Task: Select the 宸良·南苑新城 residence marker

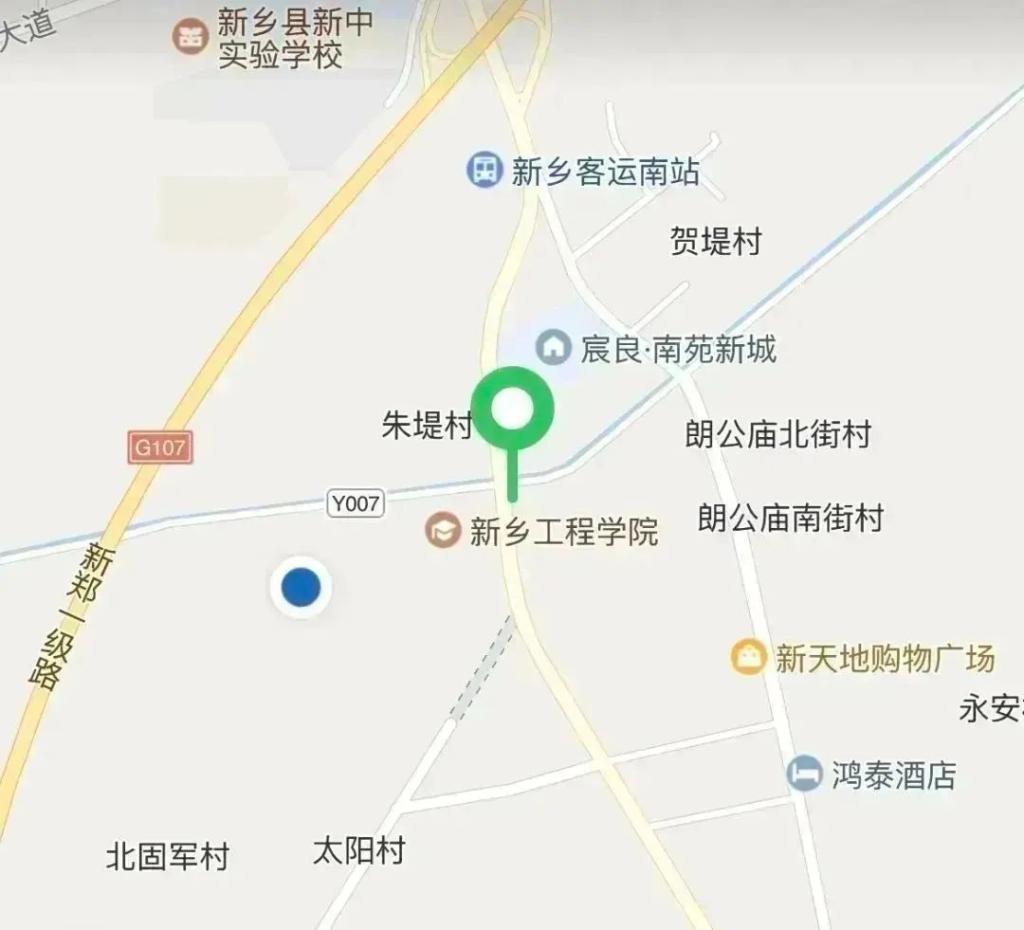Action: pyautogui.click(x=551, y=348)
